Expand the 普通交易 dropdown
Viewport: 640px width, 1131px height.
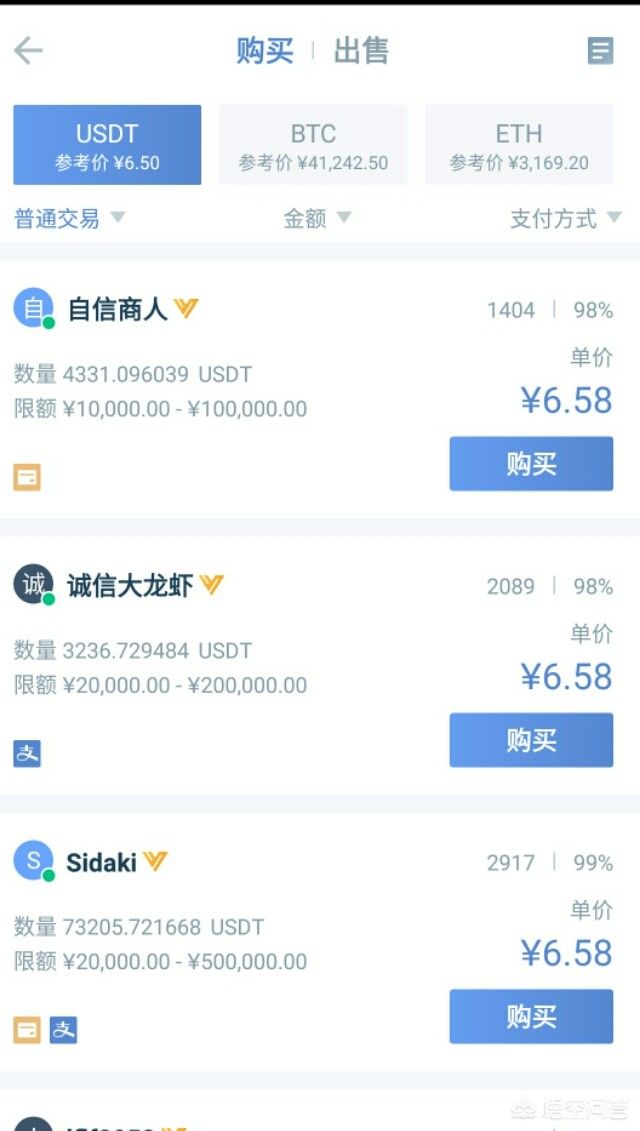point(69,218)
